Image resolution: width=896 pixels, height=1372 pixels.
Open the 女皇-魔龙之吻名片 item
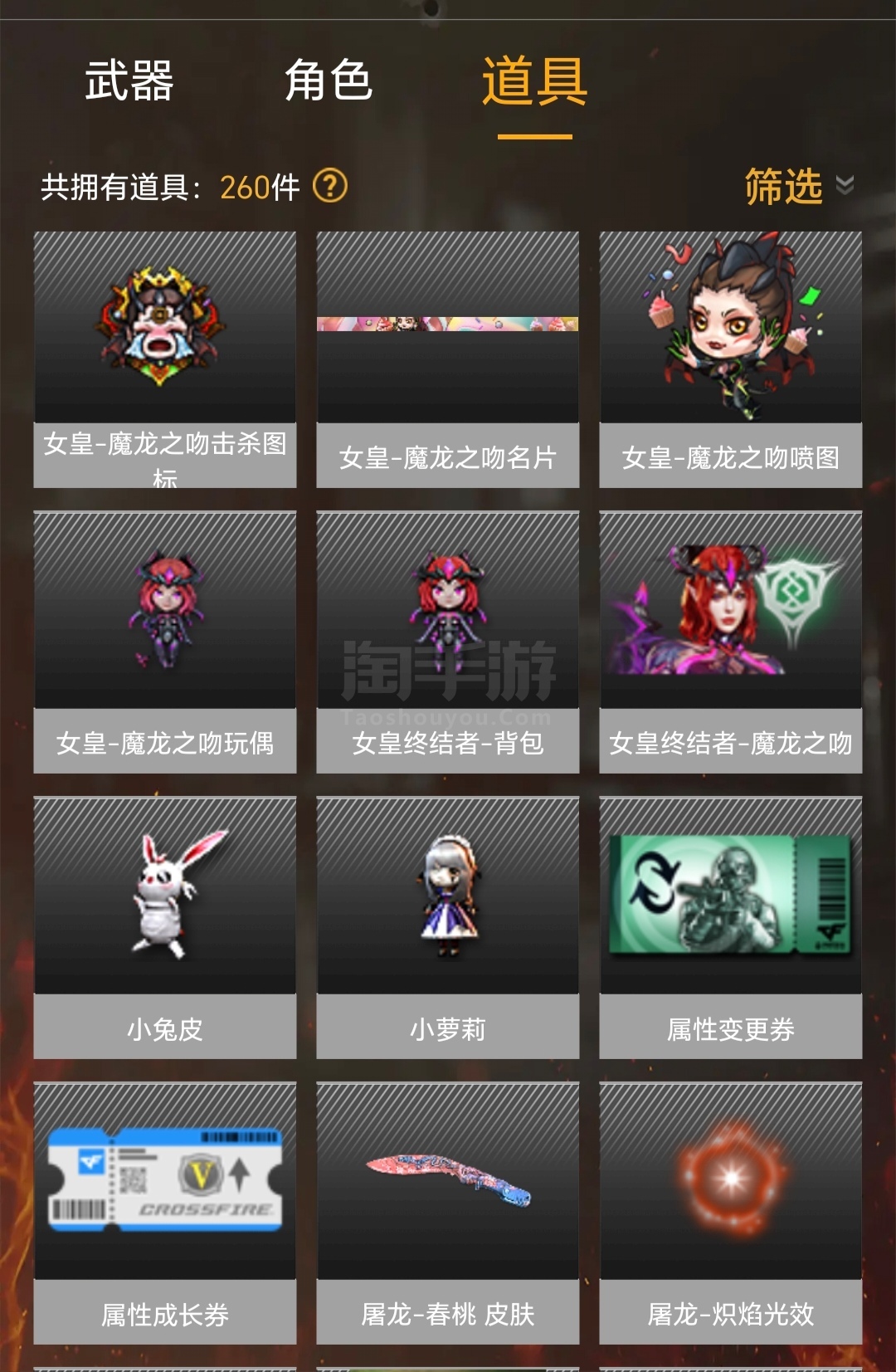tap(448, 359)
